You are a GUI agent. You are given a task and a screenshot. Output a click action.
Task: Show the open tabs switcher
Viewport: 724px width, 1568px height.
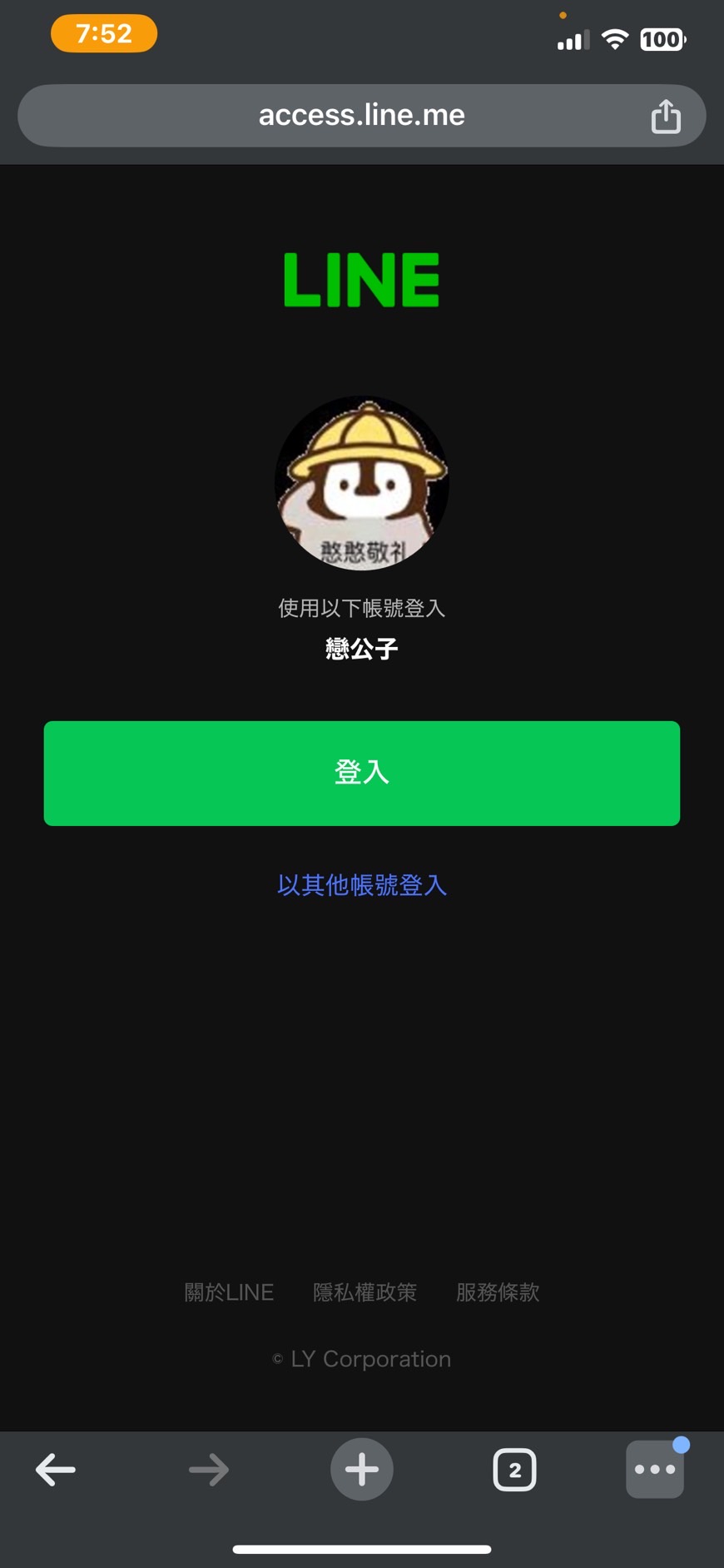pyautogui.click(x=514, y=1470)
